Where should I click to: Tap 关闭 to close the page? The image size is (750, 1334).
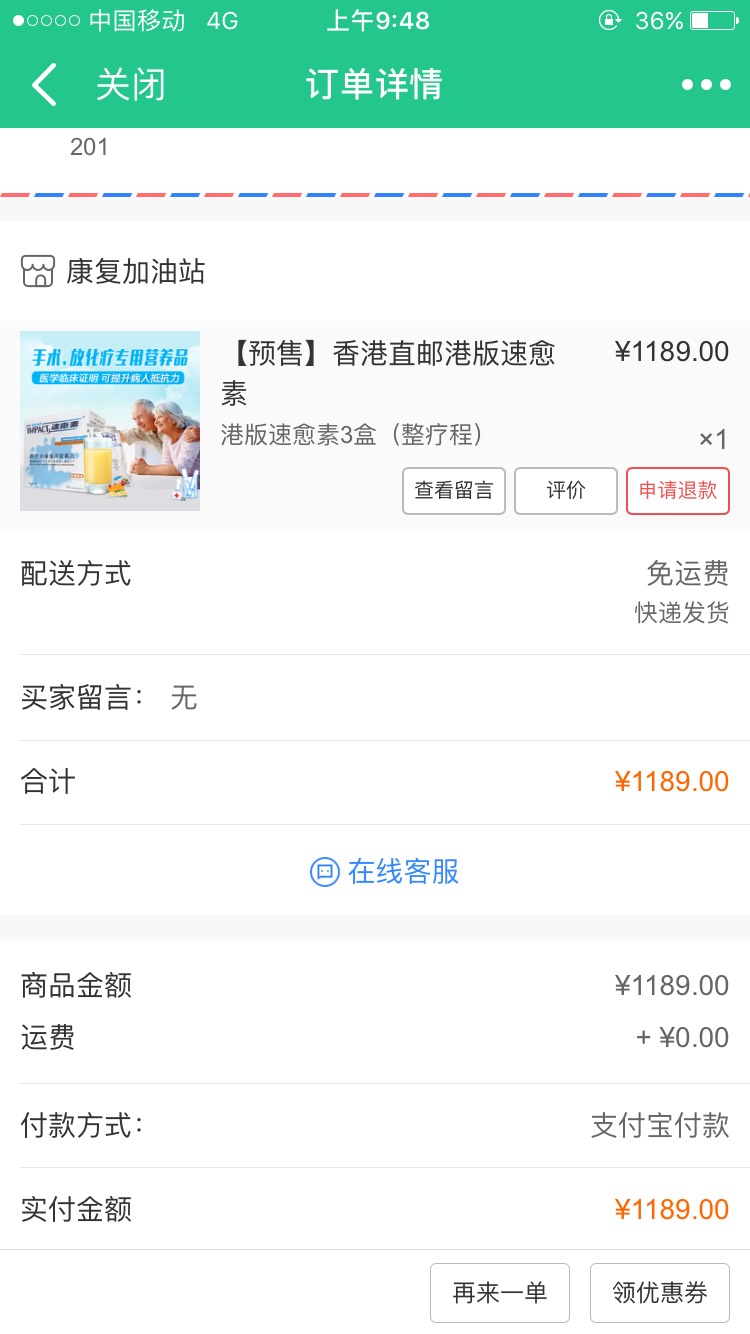tap(130, 85)
